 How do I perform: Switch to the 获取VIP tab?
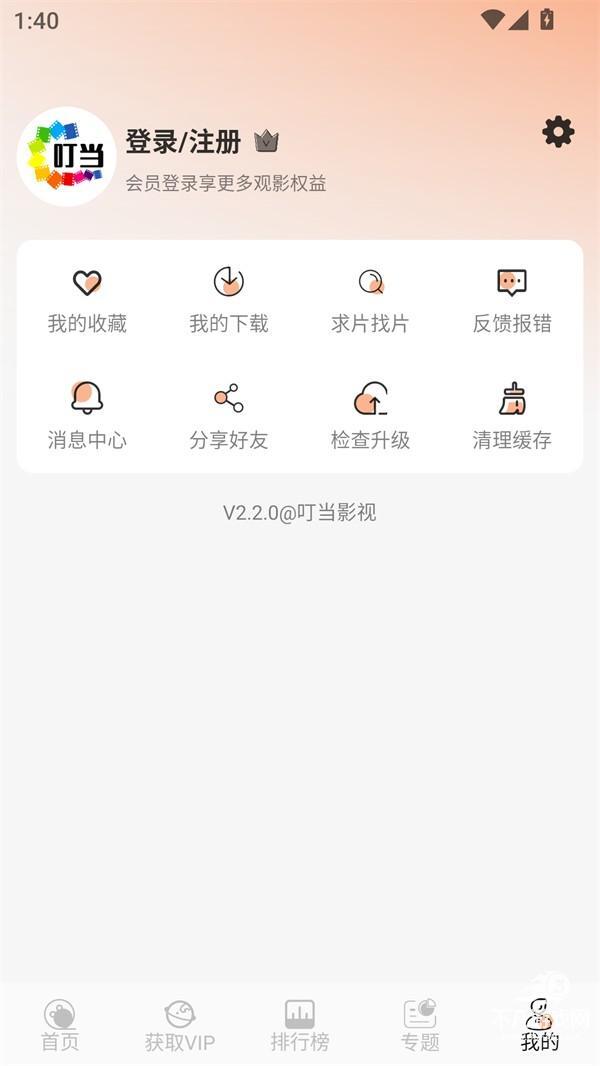coord(180,1025)
